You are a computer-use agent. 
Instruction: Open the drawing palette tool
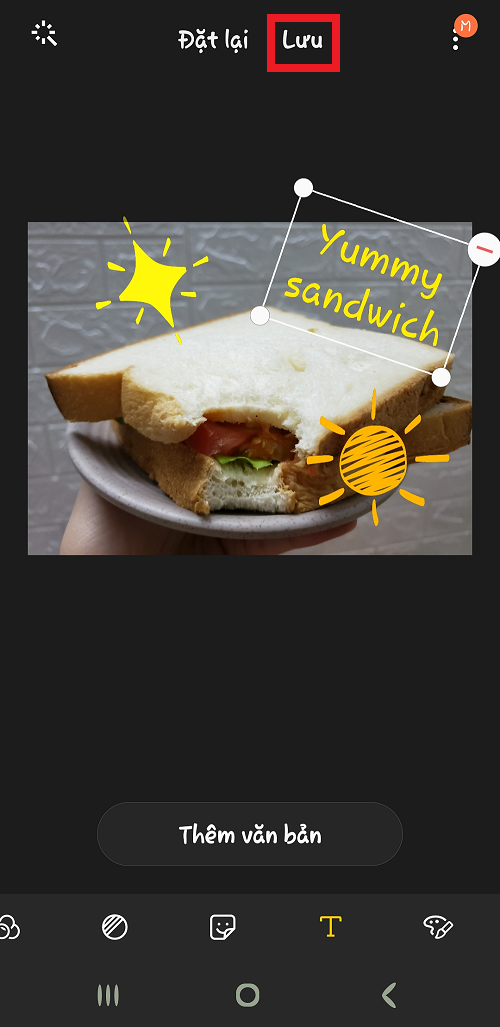438,927
